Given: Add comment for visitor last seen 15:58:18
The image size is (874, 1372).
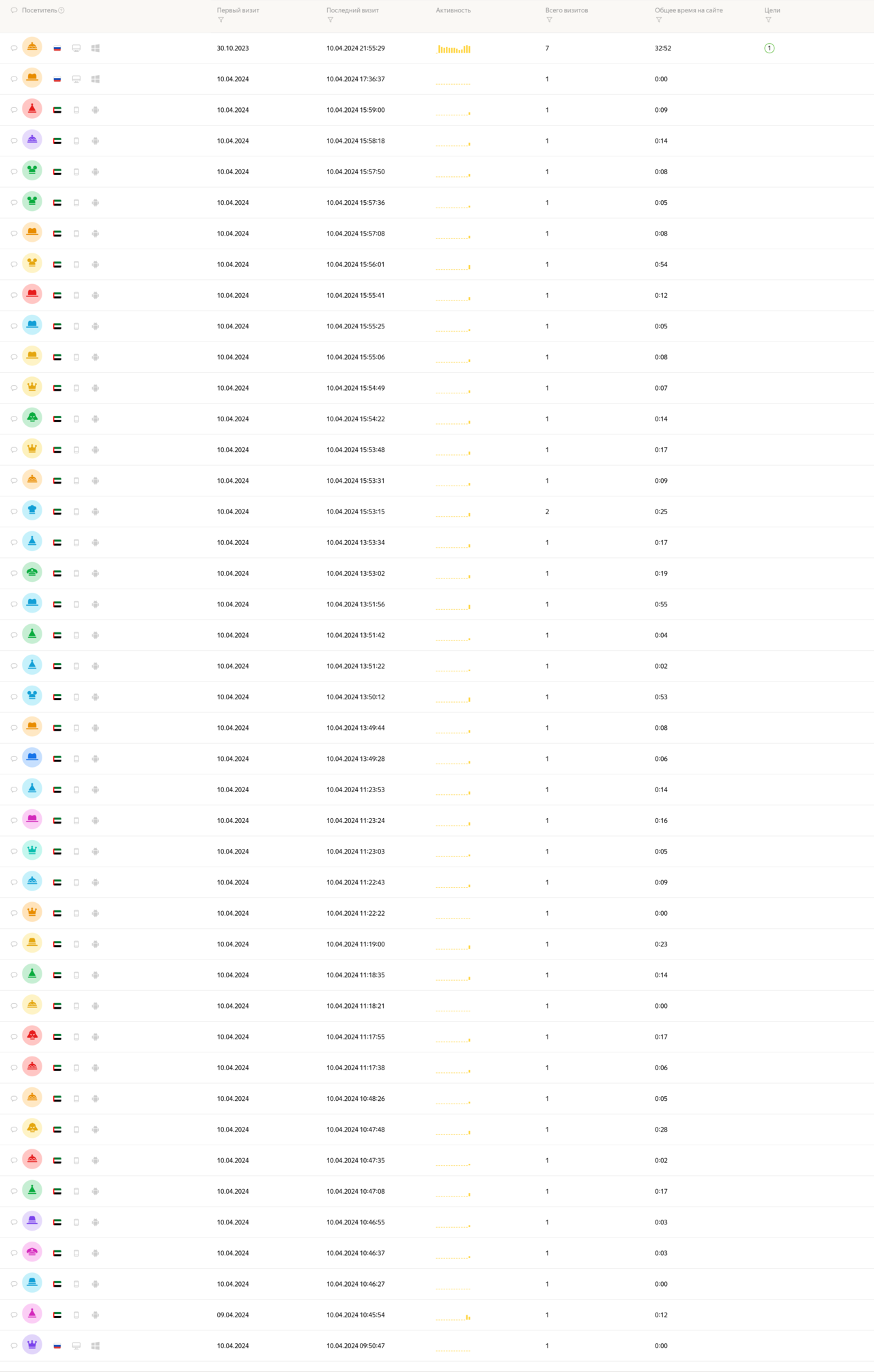Looking at the screenshot, I should pos(14,141).
